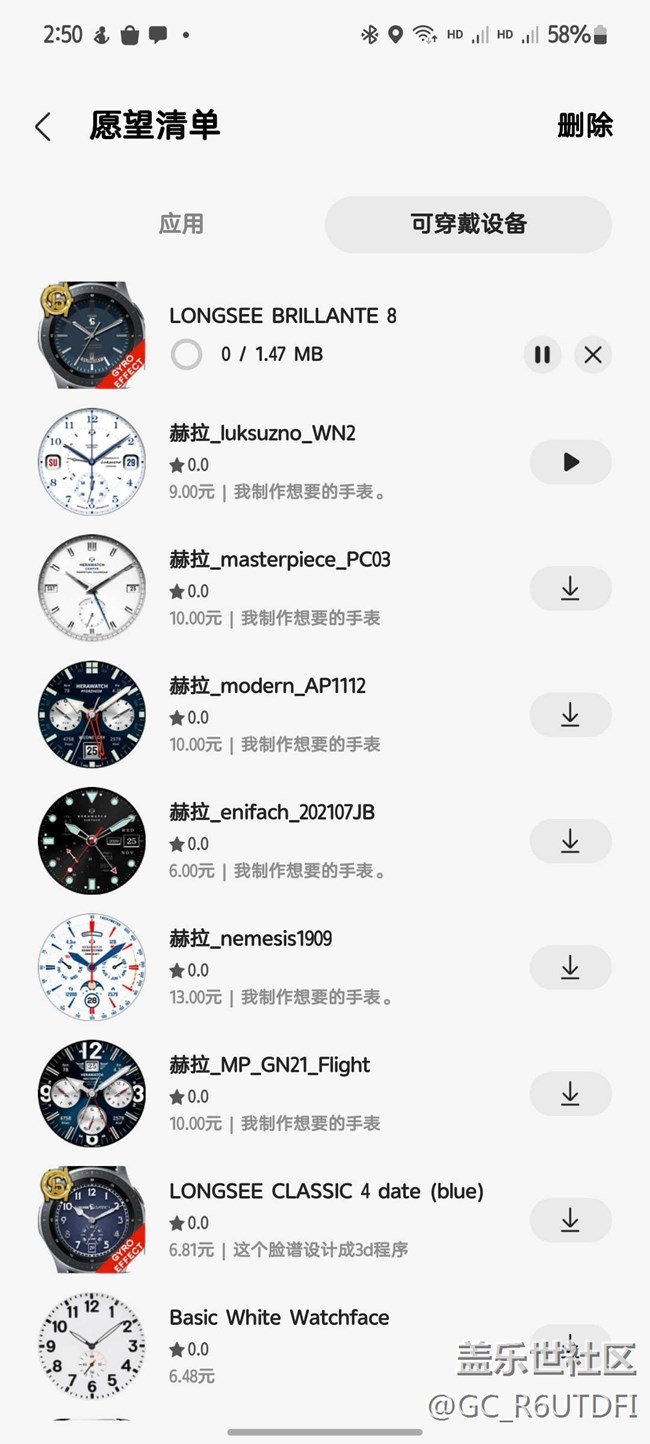Cancel the LONGSEE BRILLANTE 8 download
The width and height of the screenshot is (650, 1444).
[x=593, y=354]
